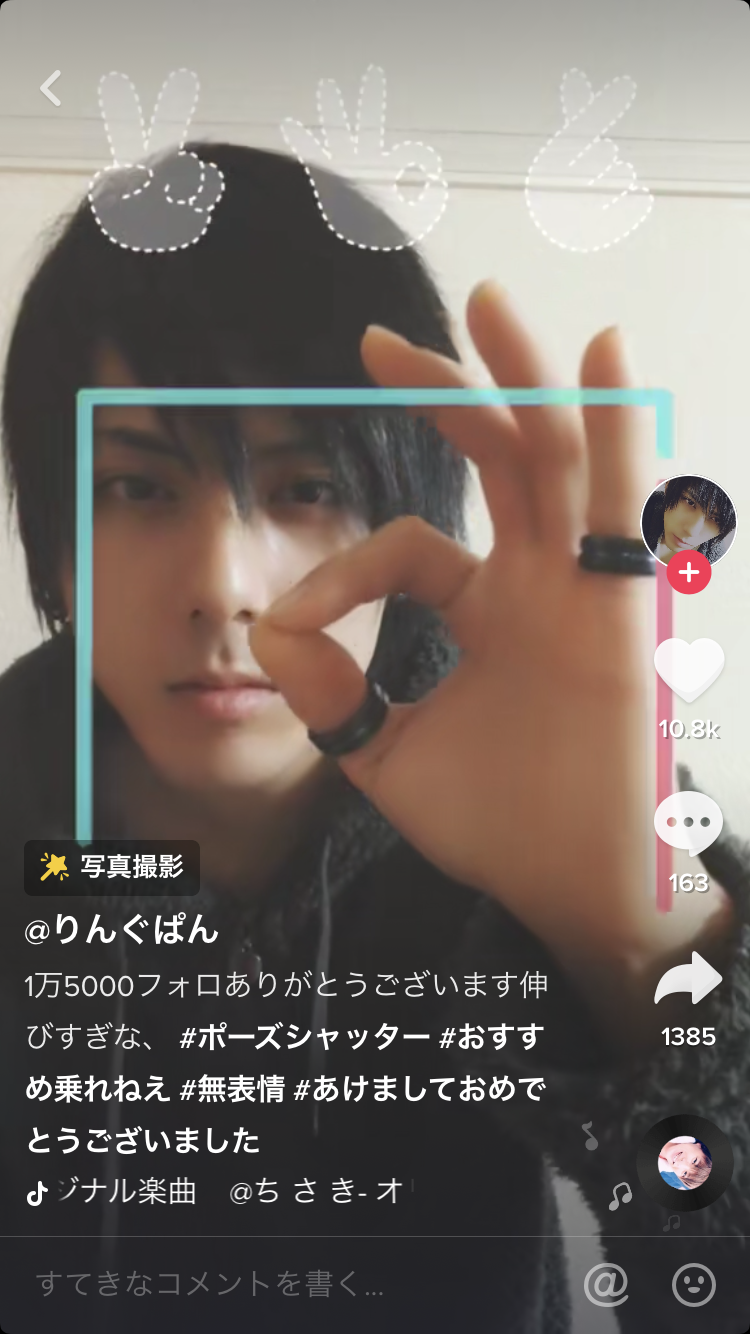This screenshot has width=750, height=1334.
Task: Open the @りんぐぱん username
Action: click(x=122, y=930)
